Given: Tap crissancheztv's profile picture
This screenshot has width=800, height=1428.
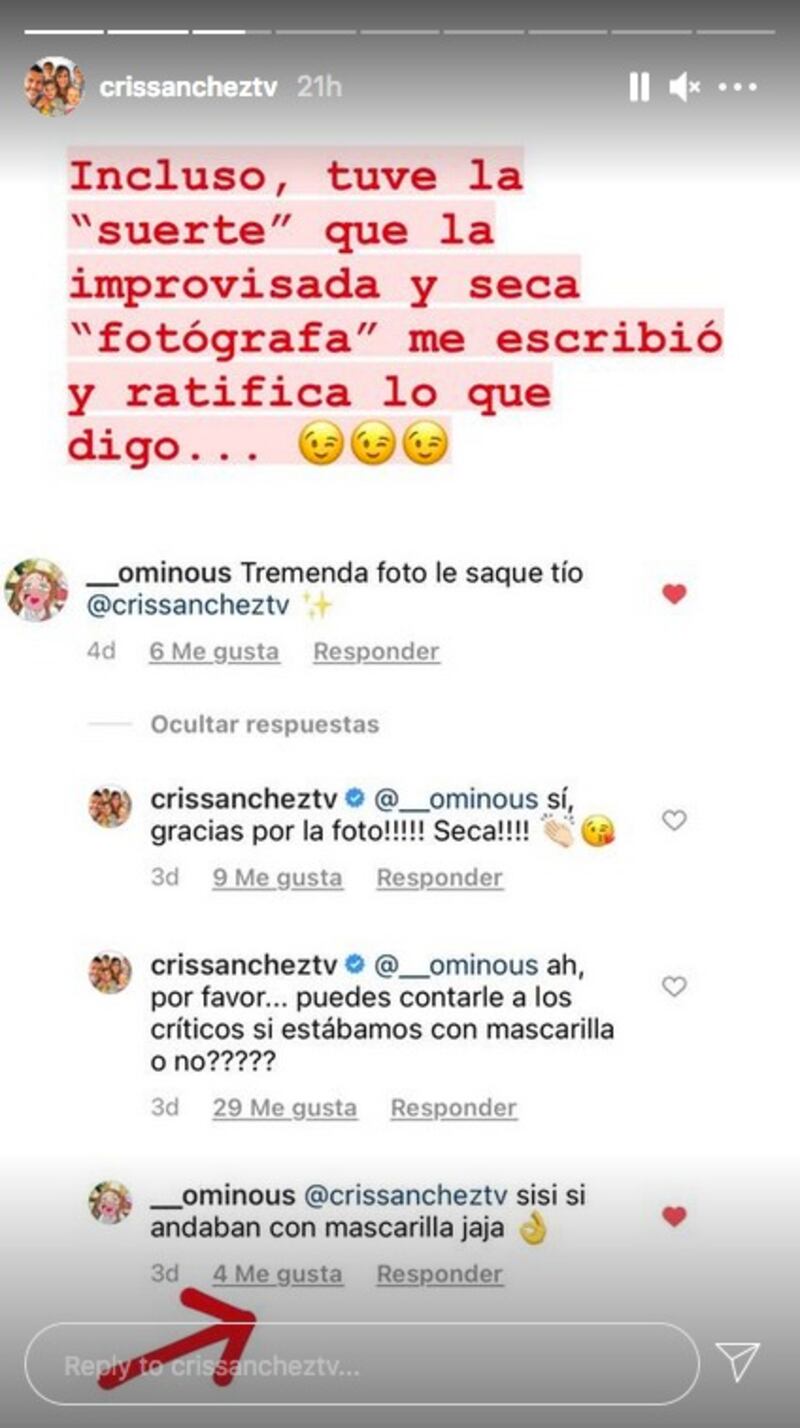Looking at the screenshot, I should point(53,87).
